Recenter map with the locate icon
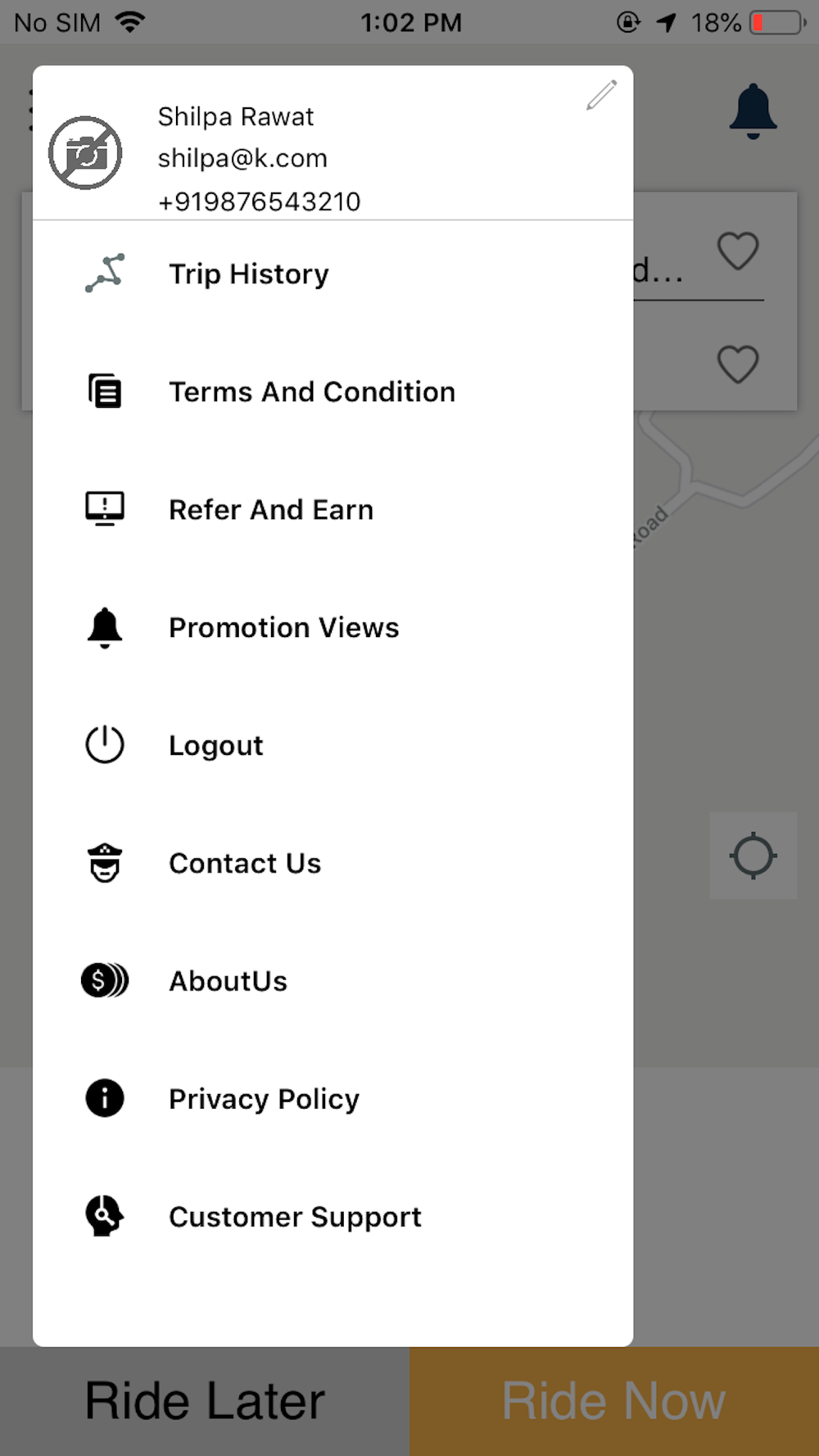Screen dimensions: 819x1456 click(753, 856)
